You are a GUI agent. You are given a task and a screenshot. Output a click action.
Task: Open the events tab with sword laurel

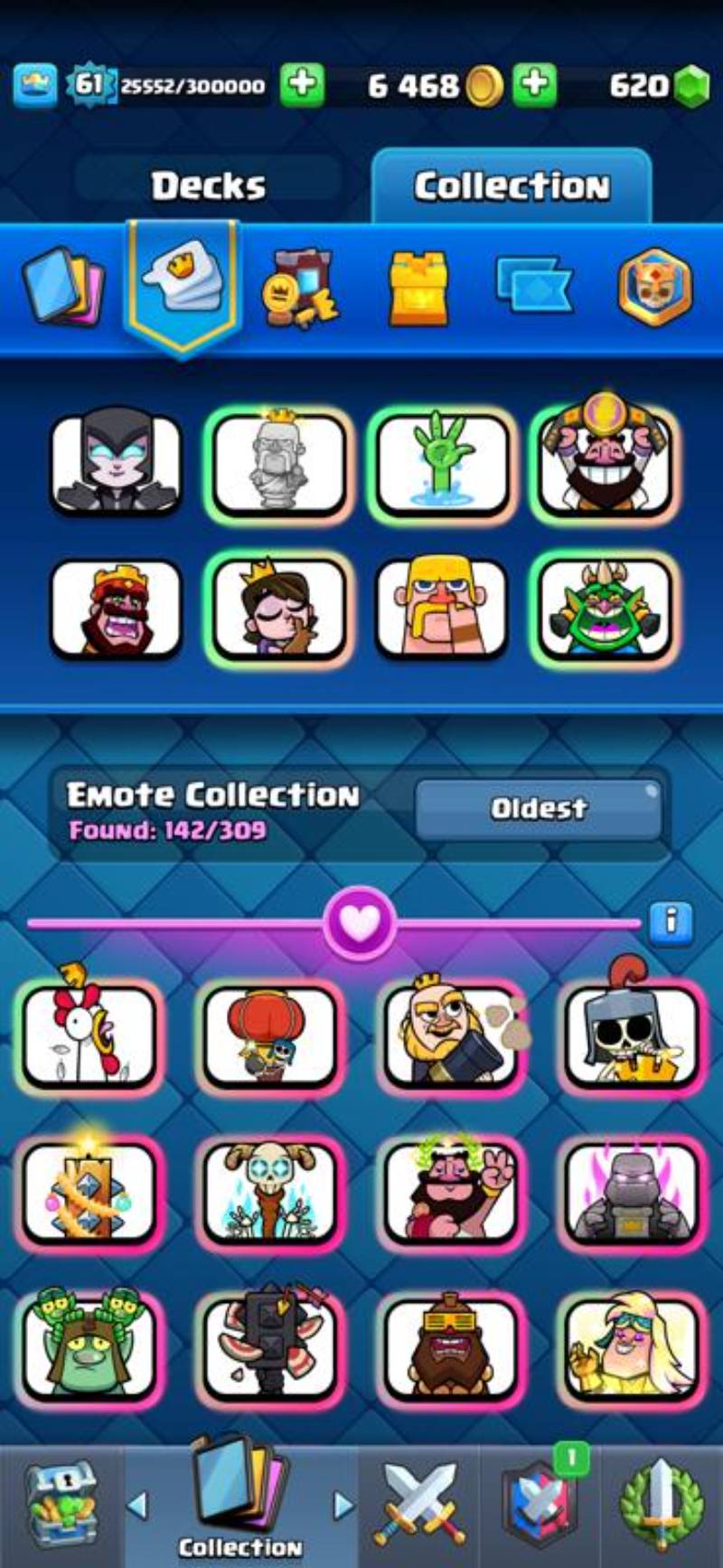point(661,1503)
